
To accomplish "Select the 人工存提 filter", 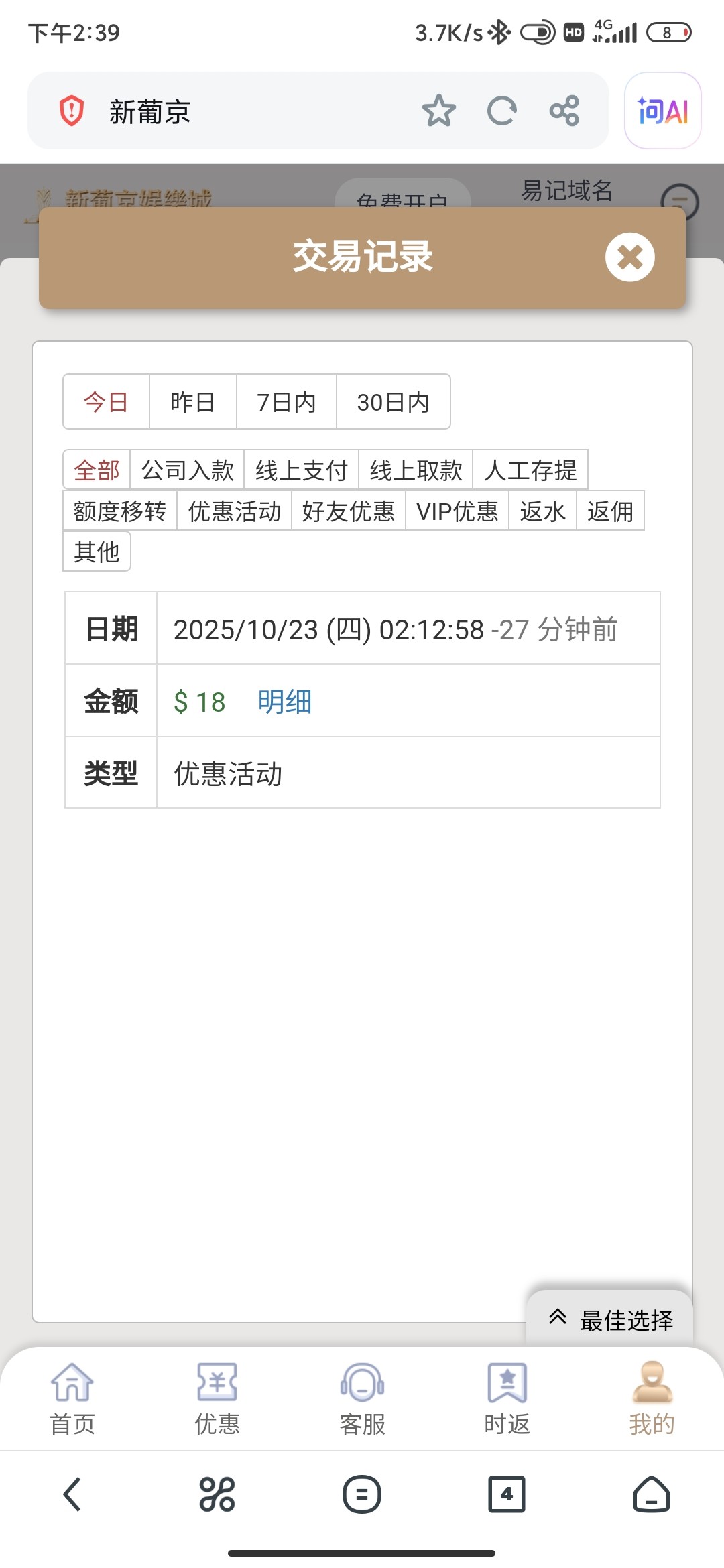I will pos(530,470).
